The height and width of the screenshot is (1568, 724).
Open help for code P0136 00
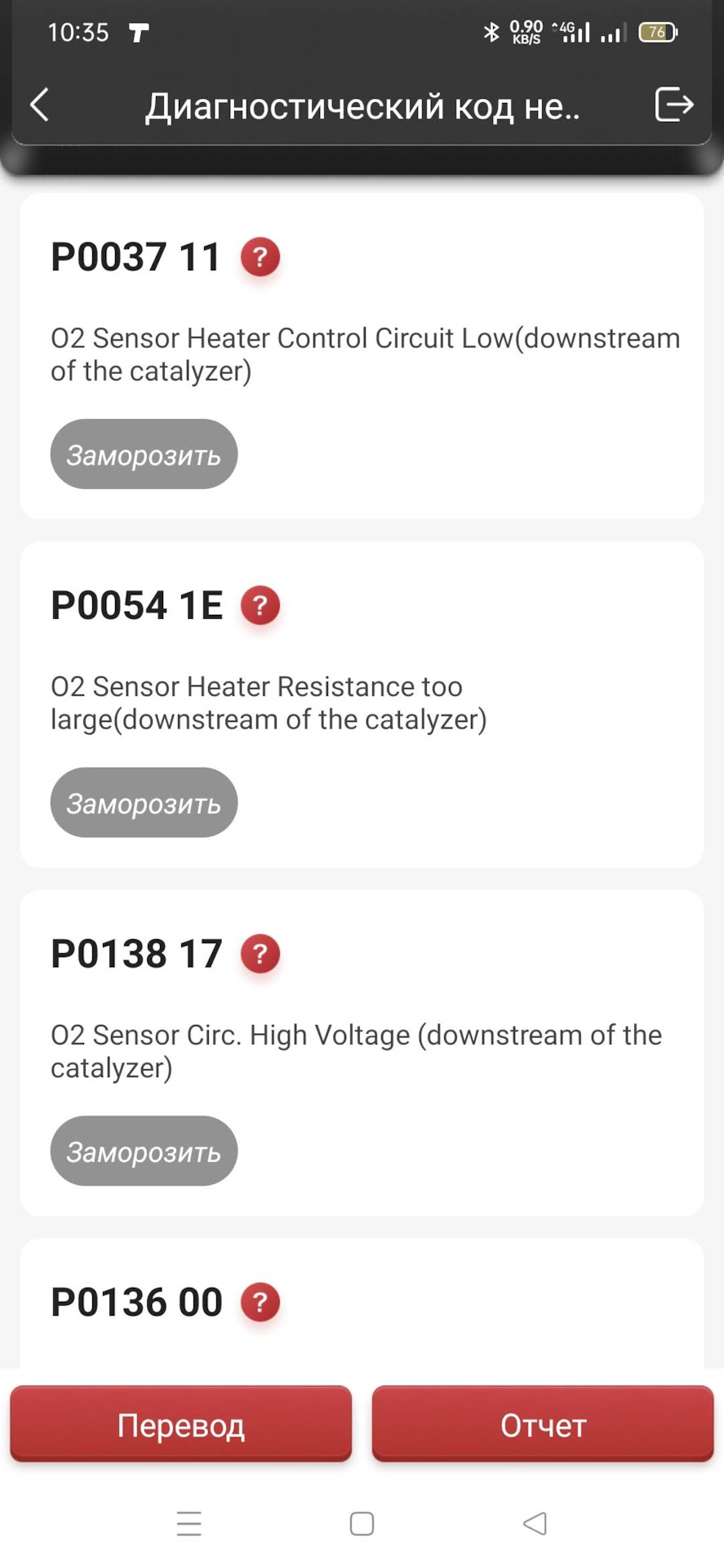(260, 1303)
